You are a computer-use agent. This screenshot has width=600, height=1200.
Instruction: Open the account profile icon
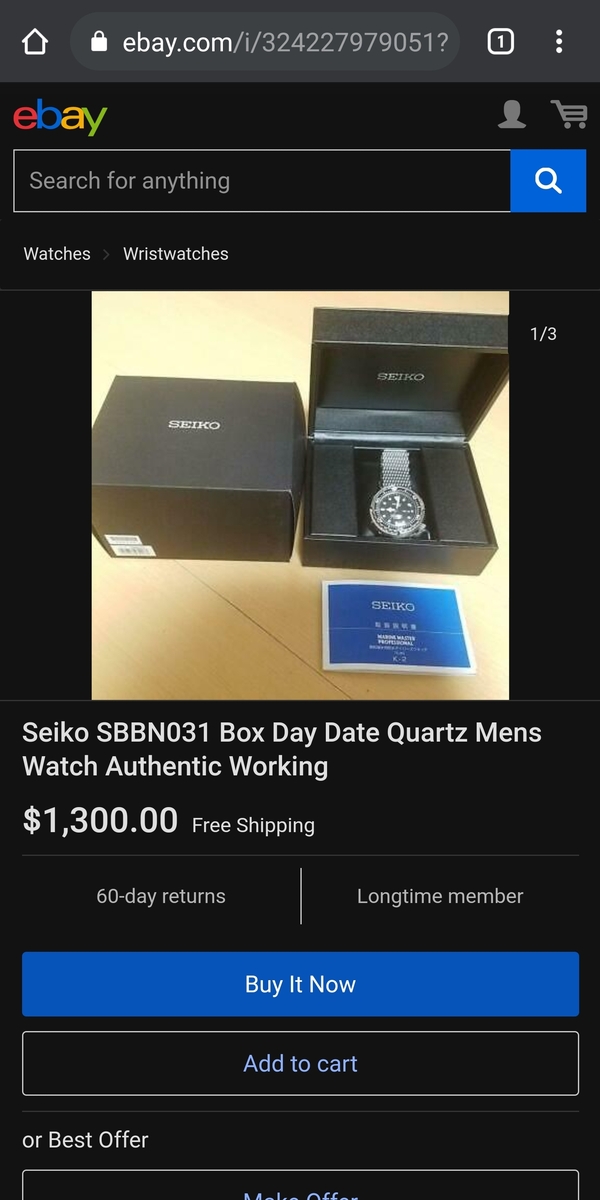tap(512, 114)
